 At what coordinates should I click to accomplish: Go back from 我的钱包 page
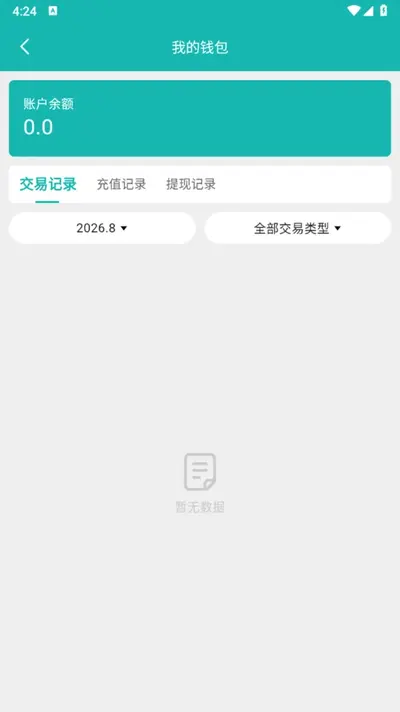tap(25, 47)
